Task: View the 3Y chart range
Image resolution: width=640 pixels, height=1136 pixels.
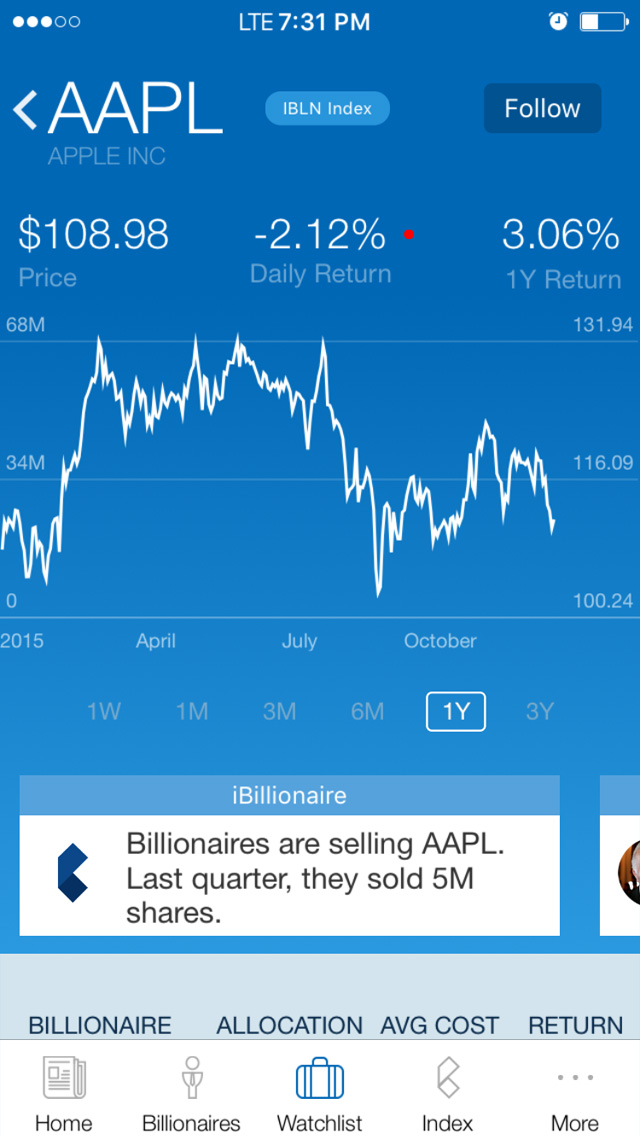Action: coord(540,711)
